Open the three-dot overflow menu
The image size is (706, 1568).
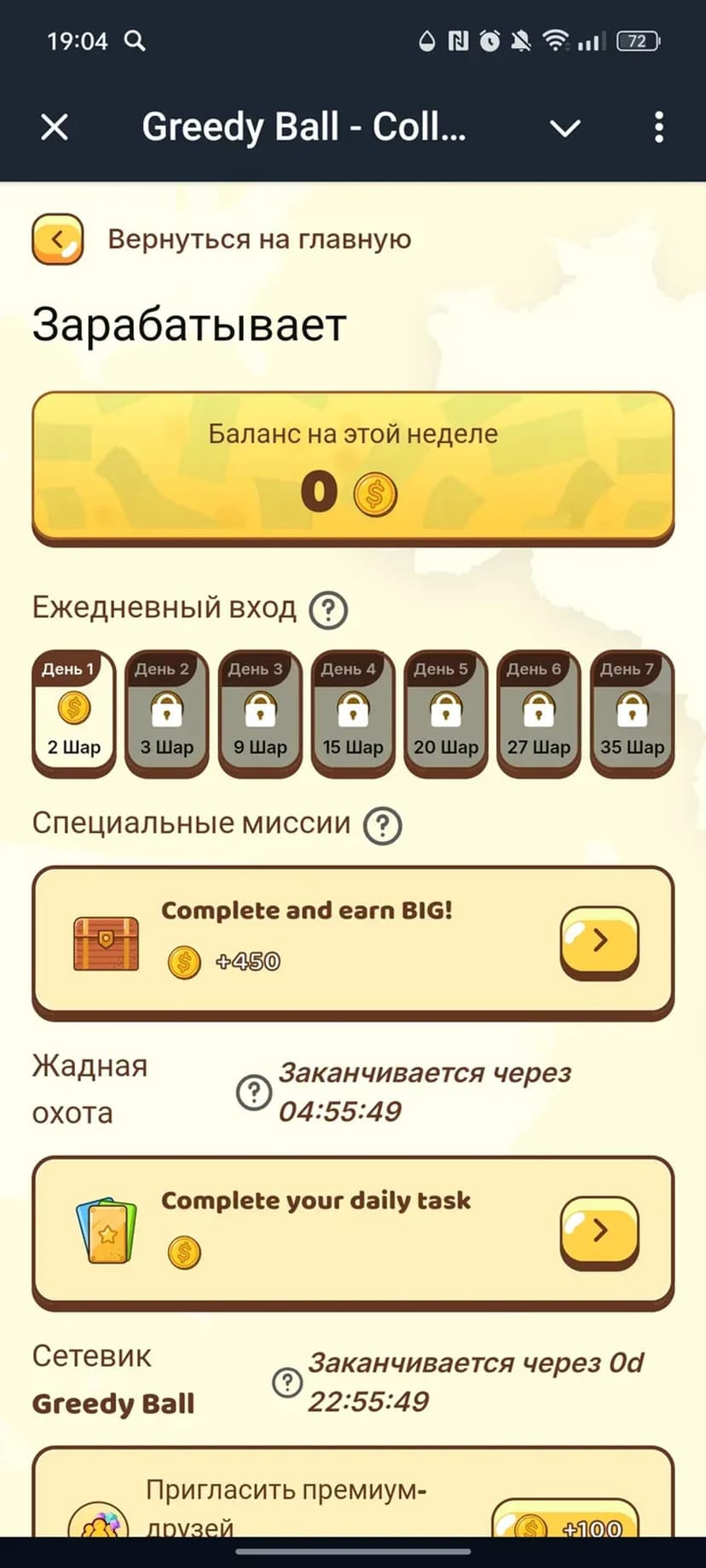tap(658, 128)
